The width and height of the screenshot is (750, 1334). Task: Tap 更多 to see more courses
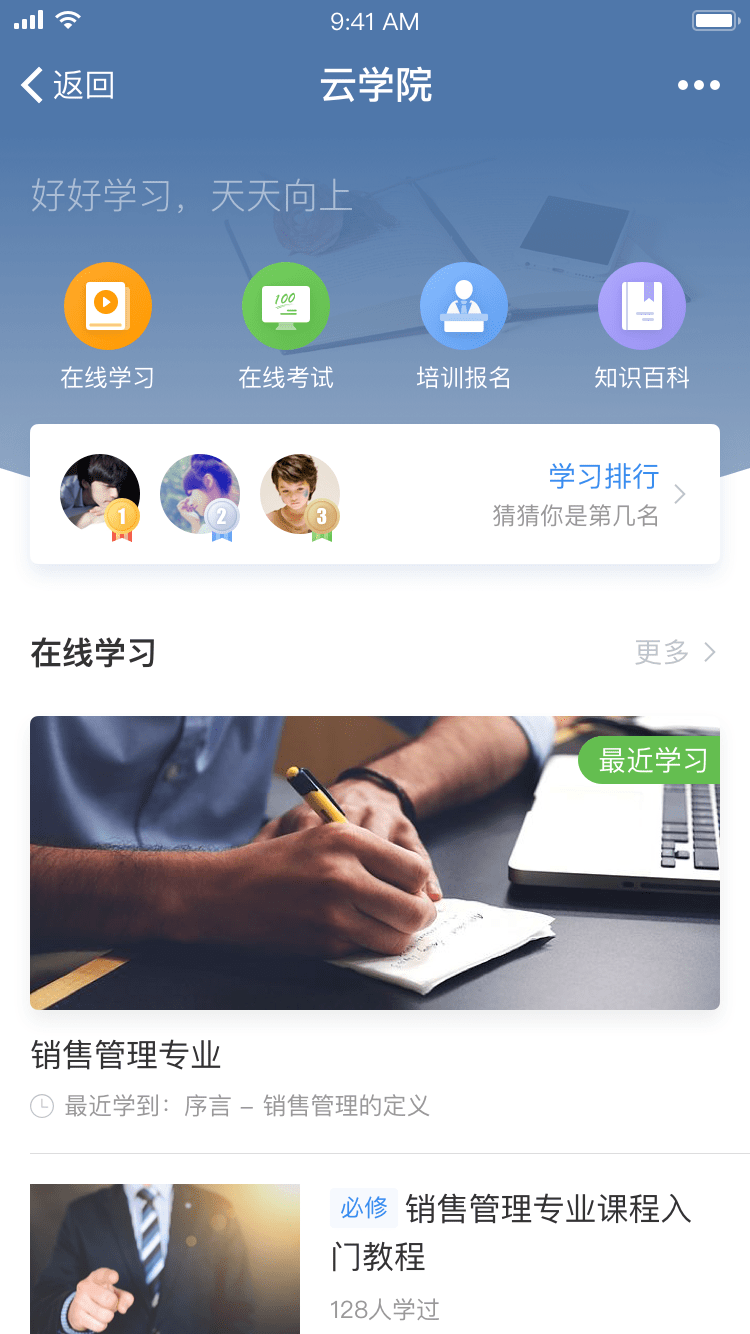point(675,653)
